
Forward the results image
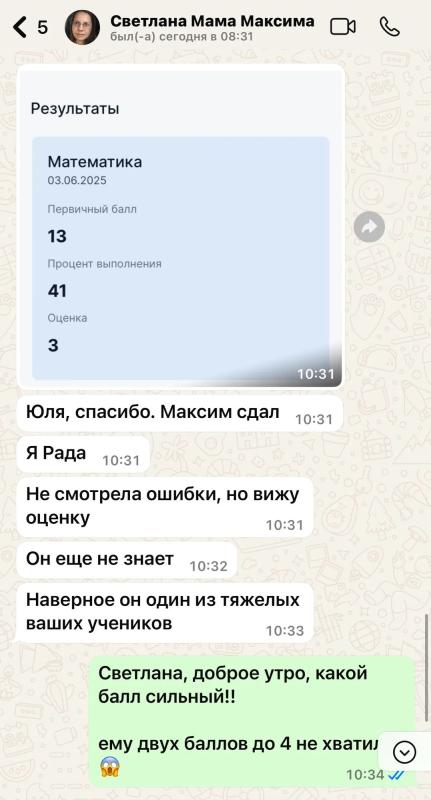[369, 227]
